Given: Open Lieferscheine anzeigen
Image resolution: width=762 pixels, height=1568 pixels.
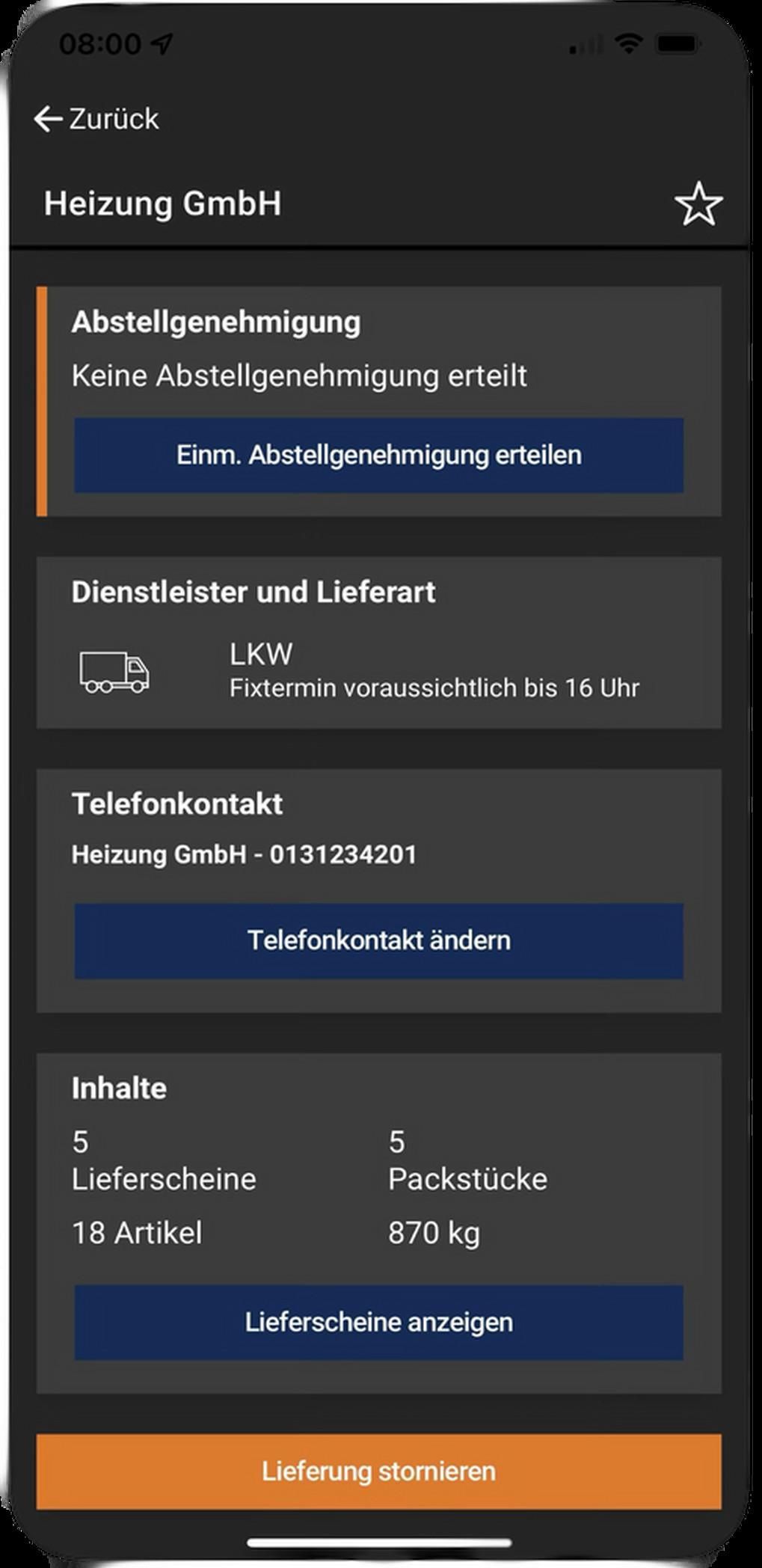Looking at the screenshot, I should coord(378,1322).
